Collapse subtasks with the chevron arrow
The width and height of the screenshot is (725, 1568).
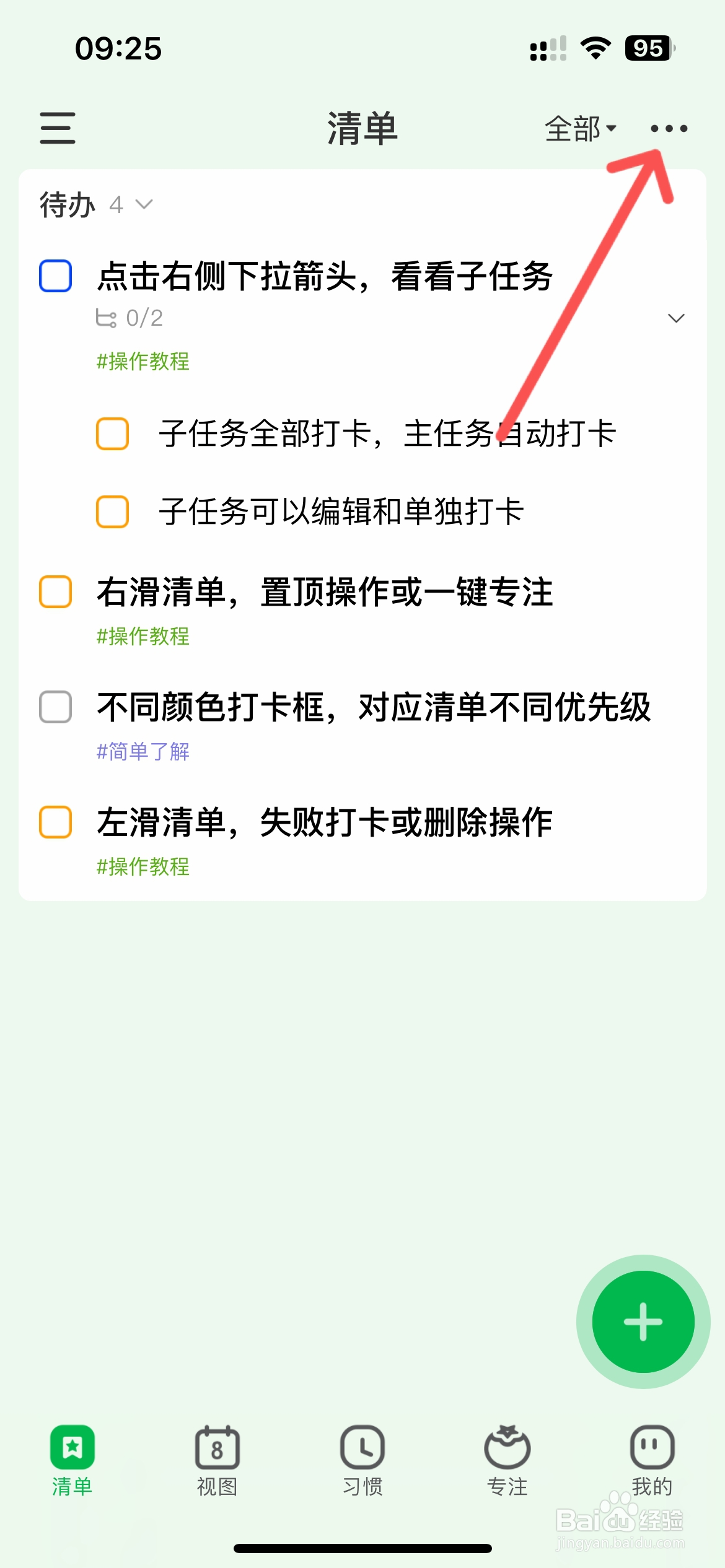(x=675, y=318)
